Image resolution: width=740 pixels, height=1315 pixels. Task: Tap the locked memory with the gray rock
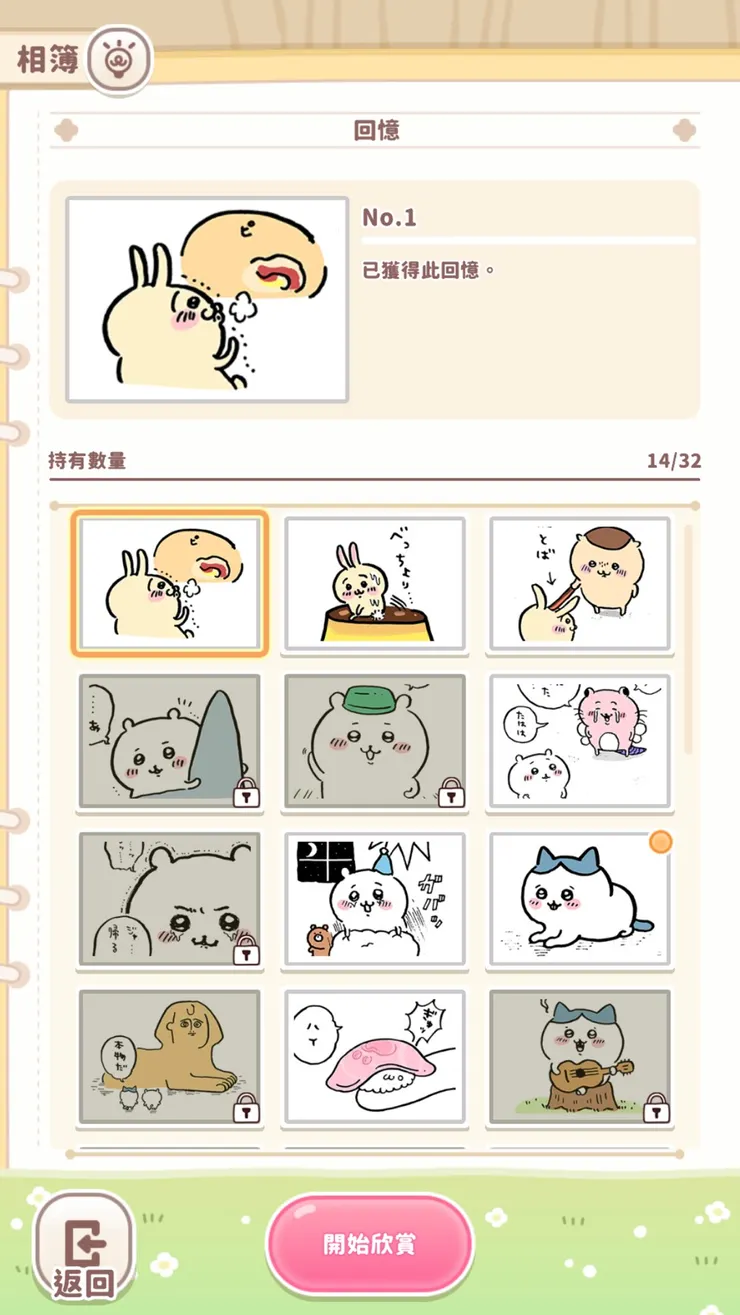[x=169, y=741]
